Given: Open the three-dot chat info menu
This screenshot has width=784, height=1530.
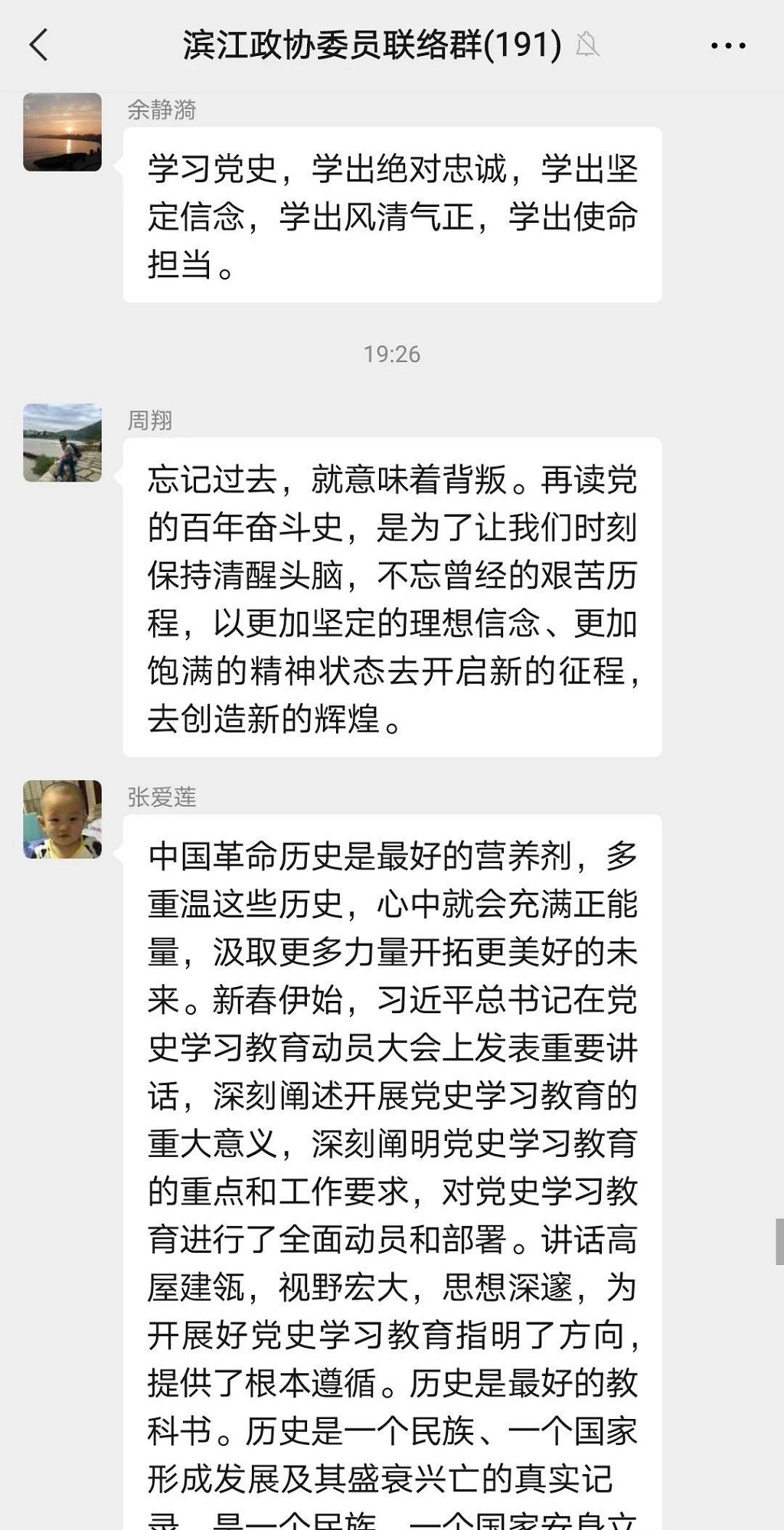Looking at the screenshot, I should pyautogui.click(x=728, y=46).
